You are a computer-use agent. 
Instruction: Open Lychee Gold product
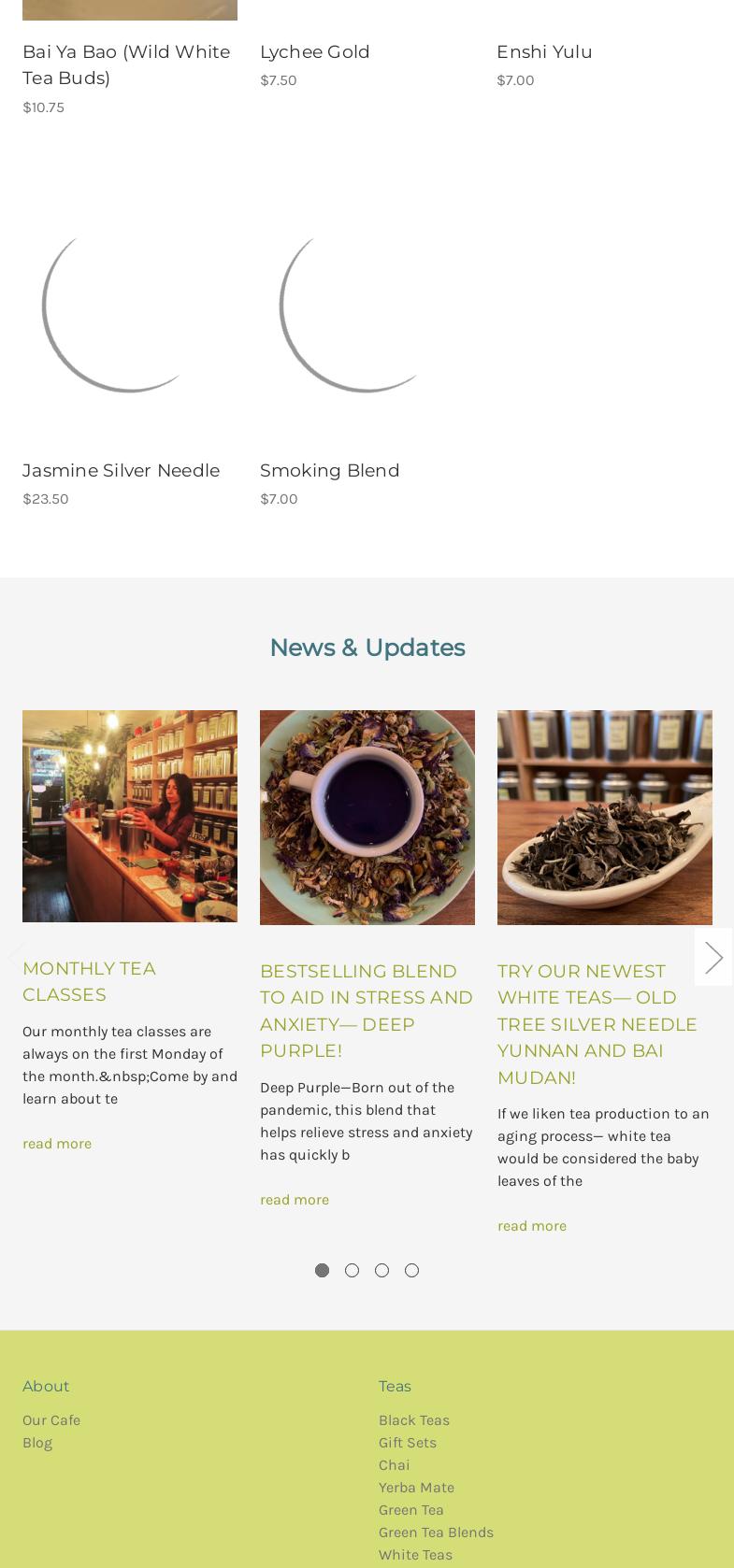(x=314, y=52)
